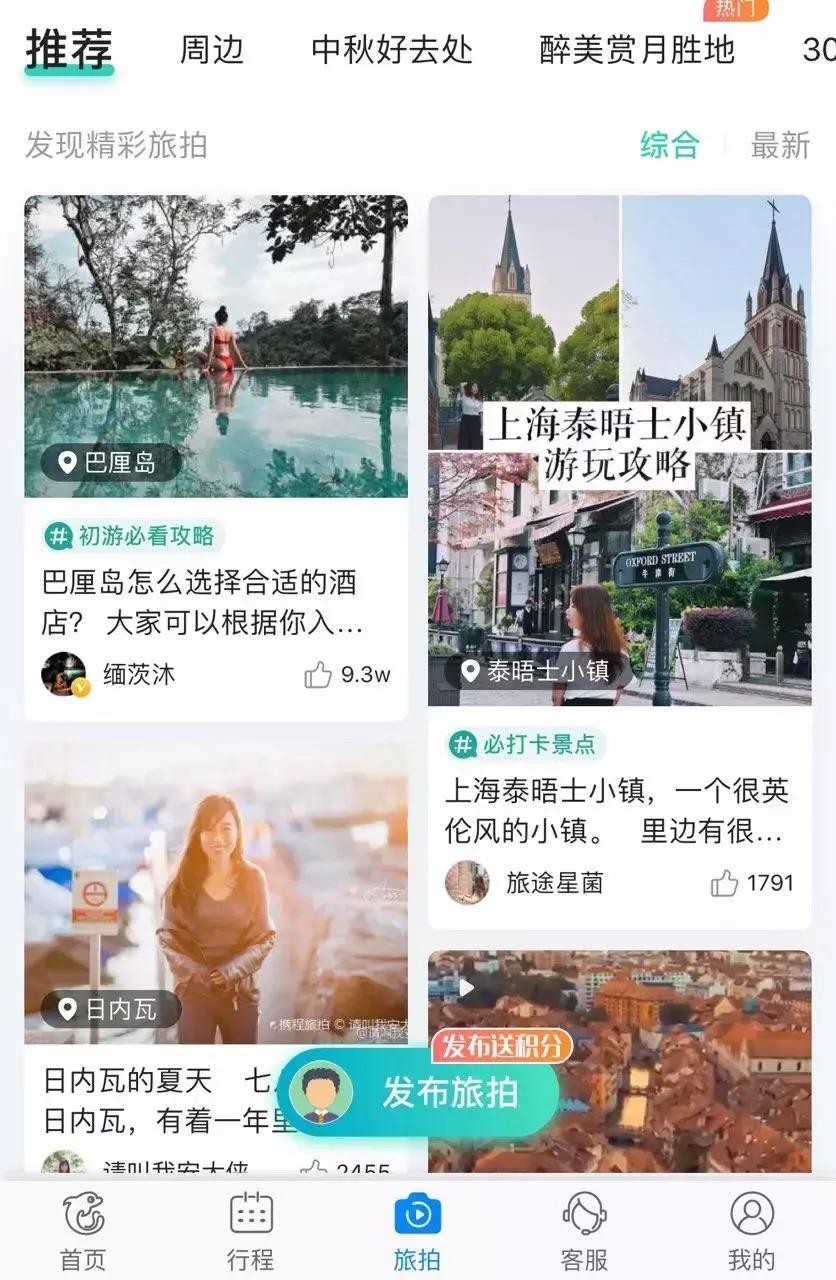The image size is (836, 1280).
Task: Select the 首页 dolphin icon in bottom navigation
Action: (83, 1215)
